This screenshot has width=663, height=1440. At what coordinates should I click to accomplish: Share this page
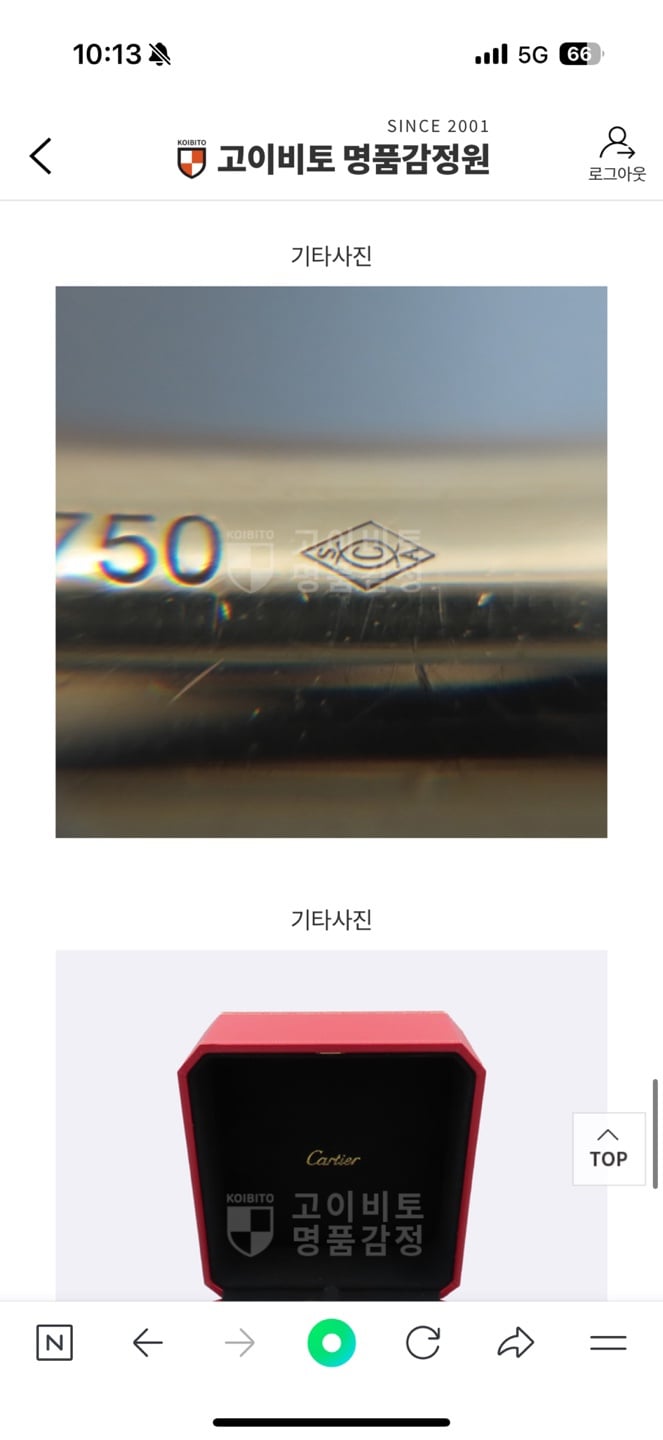515,1343
